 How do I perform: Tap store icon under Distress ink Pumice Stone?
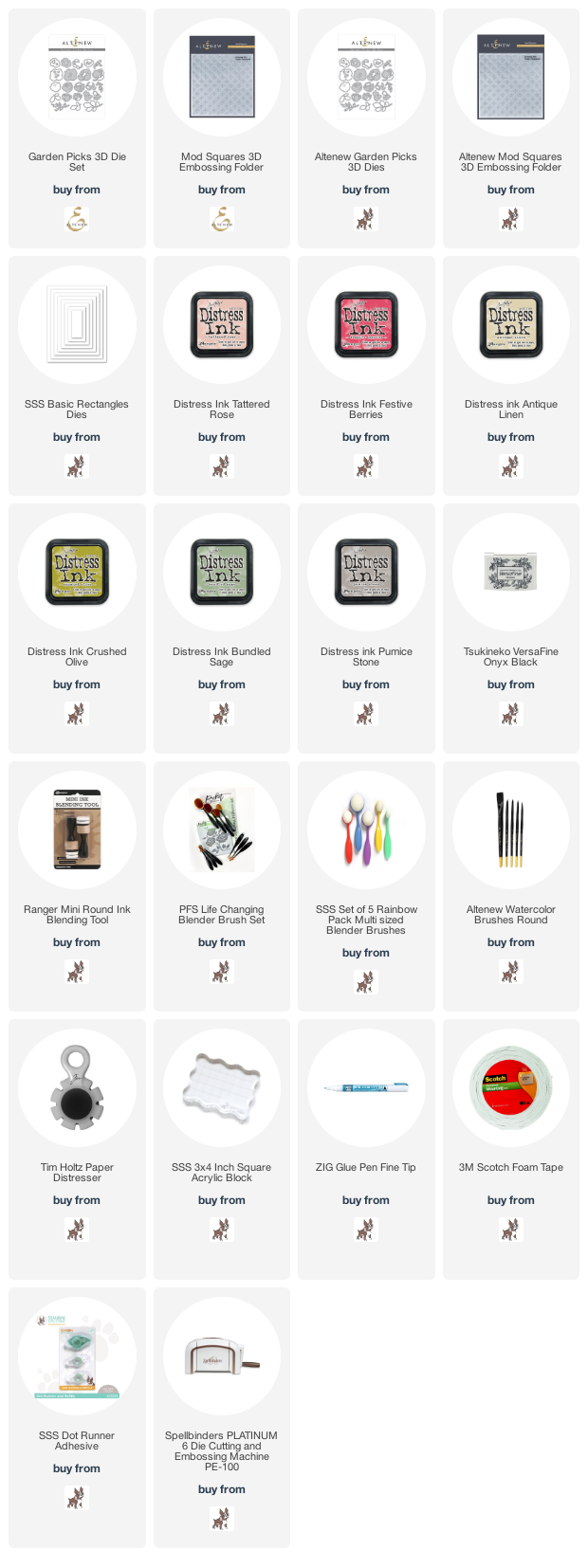point(365,714)
